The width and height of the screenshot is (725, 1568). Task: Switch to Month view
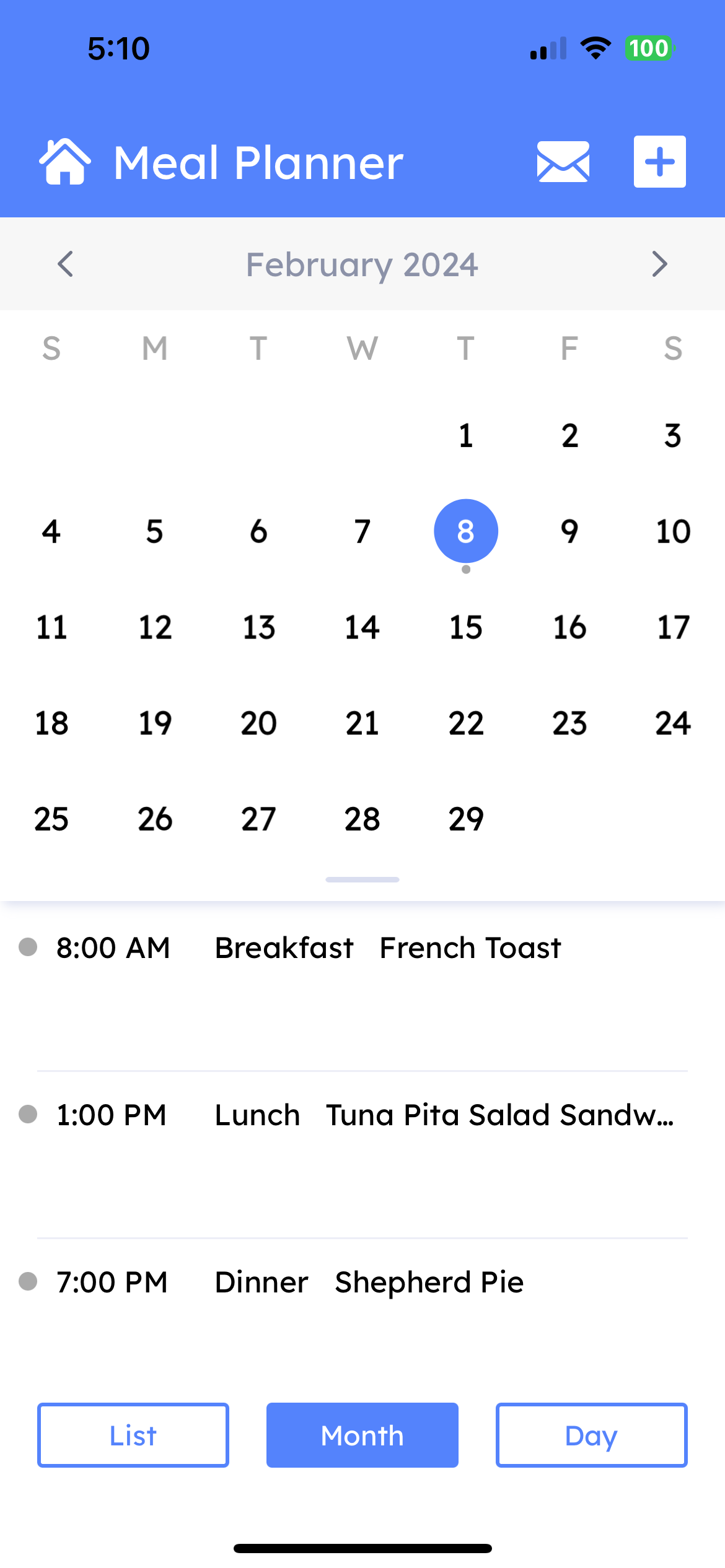(x=362, y=1435)
